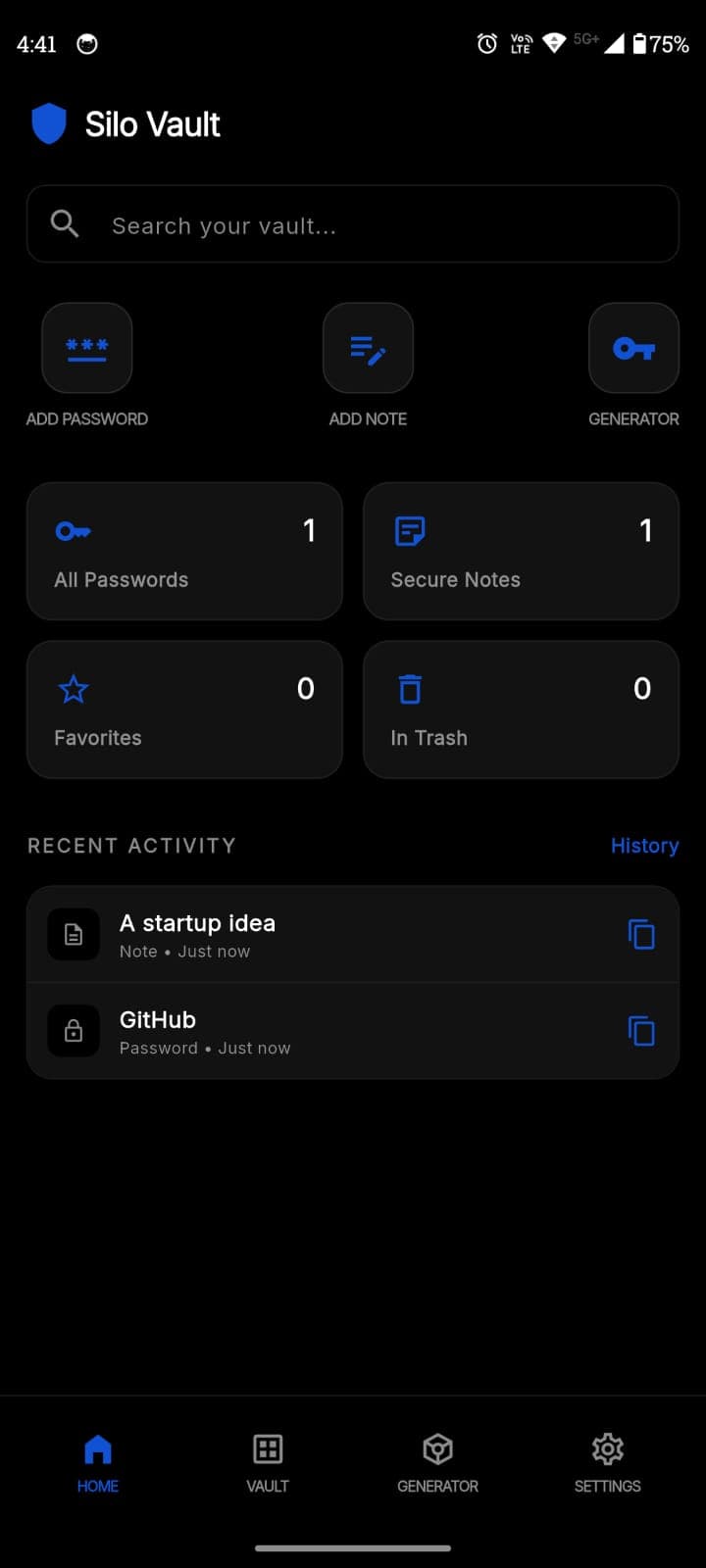706x1568 pixels.
Task: Click the star icon on Favorites card
Action: 74,689
